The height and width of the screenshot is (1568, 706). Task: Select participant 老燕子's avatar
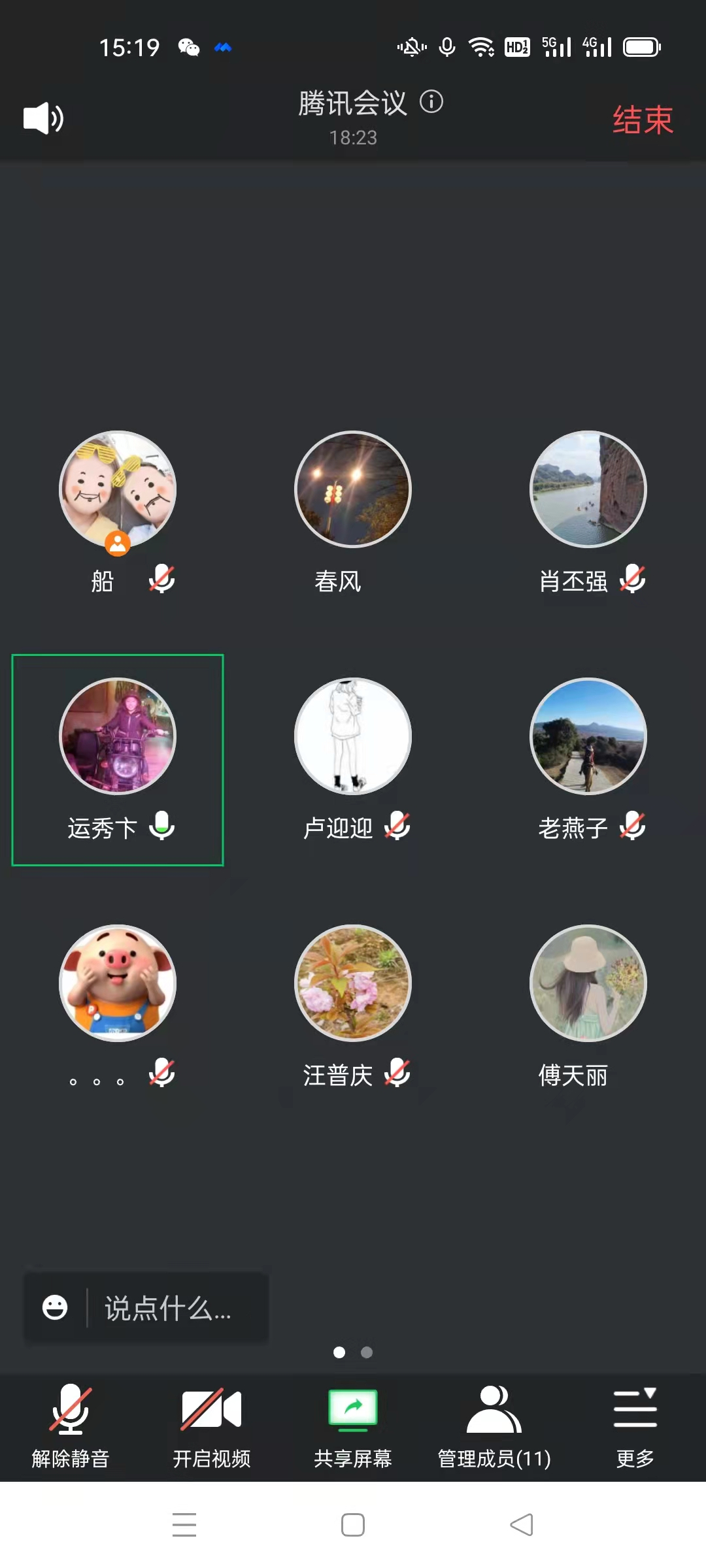point(588,736)
